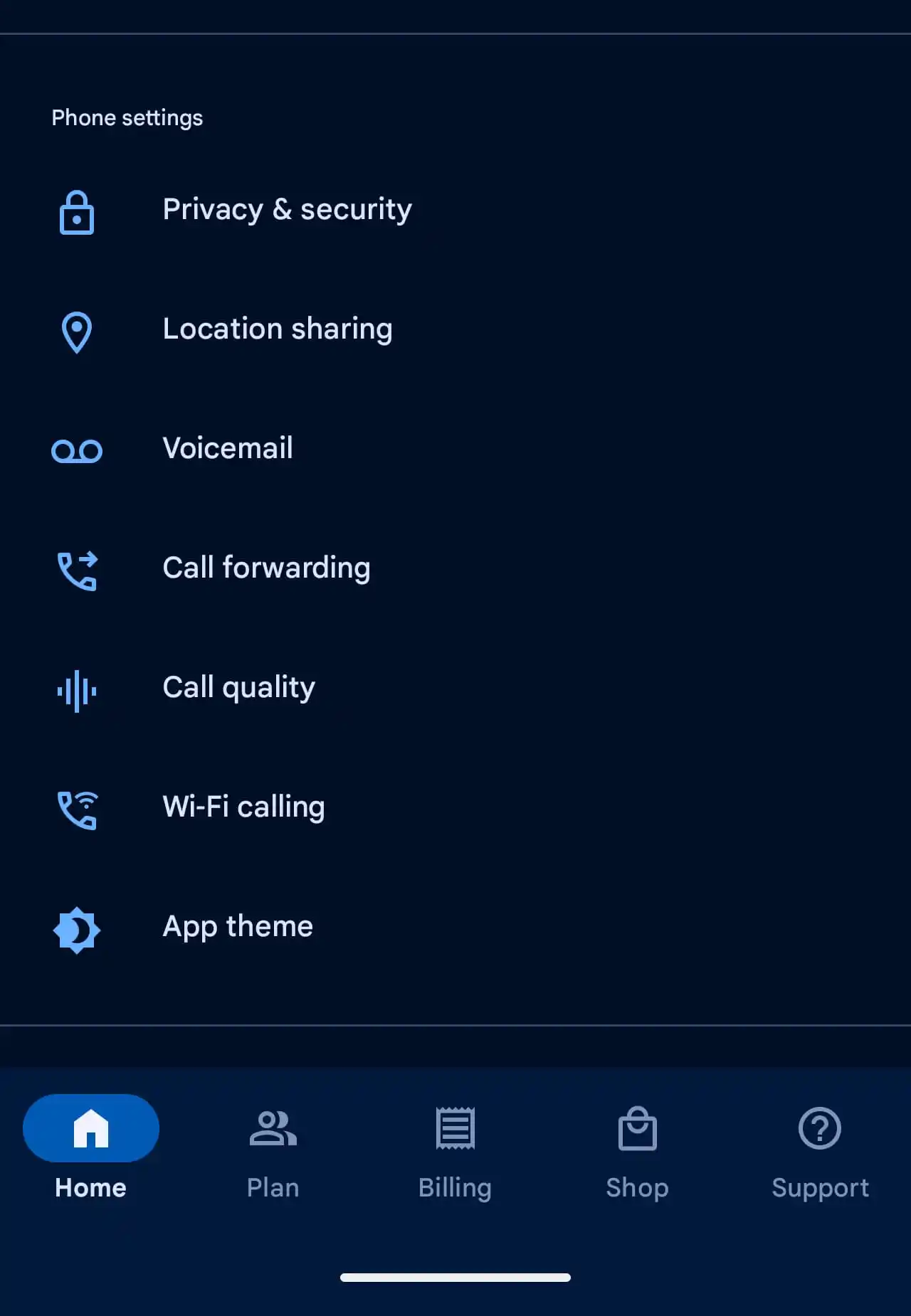Open Privacy & security settings
The height and width of the screenshot is (1316, 911).
coord(287,211)
